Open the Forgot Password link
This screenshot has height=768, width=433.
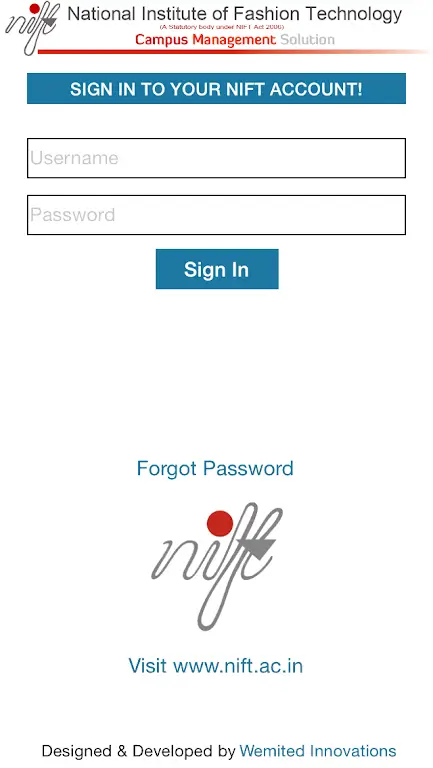click(x=215, y=469)
